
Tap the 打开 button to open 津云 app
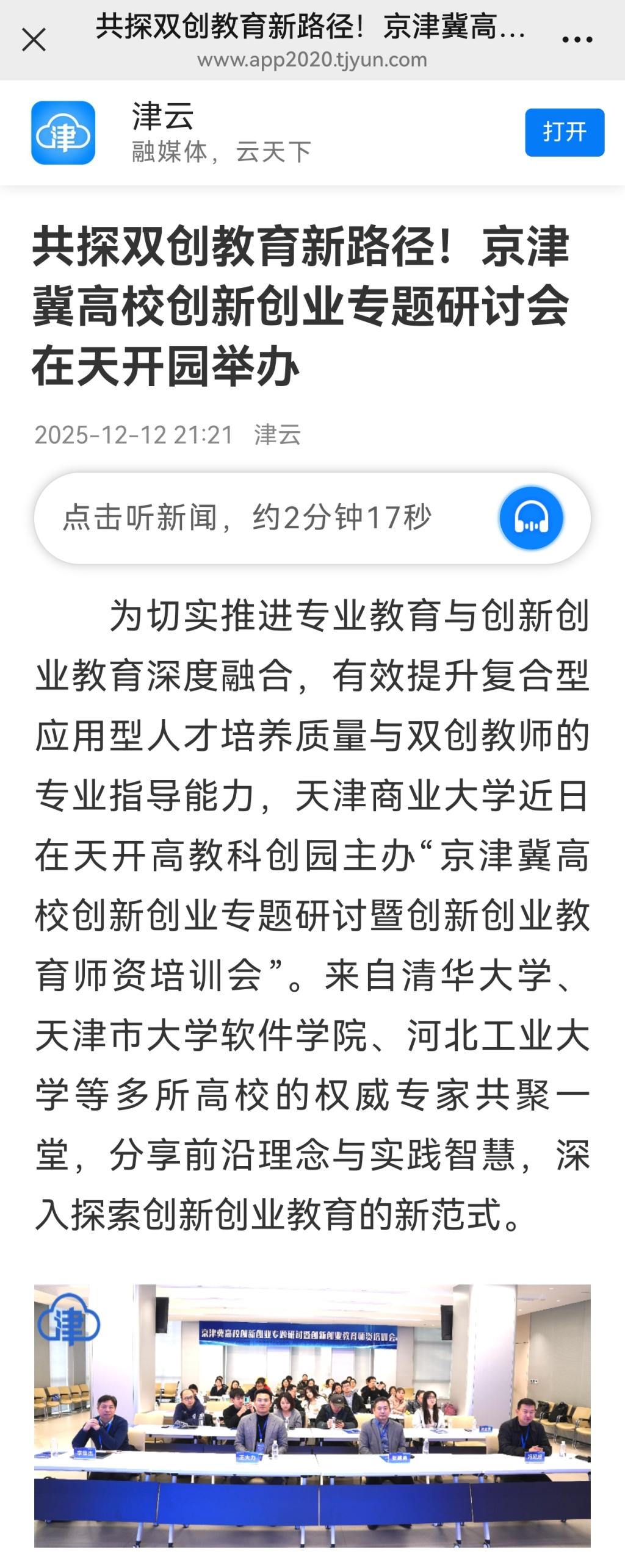tap(564, 132)
